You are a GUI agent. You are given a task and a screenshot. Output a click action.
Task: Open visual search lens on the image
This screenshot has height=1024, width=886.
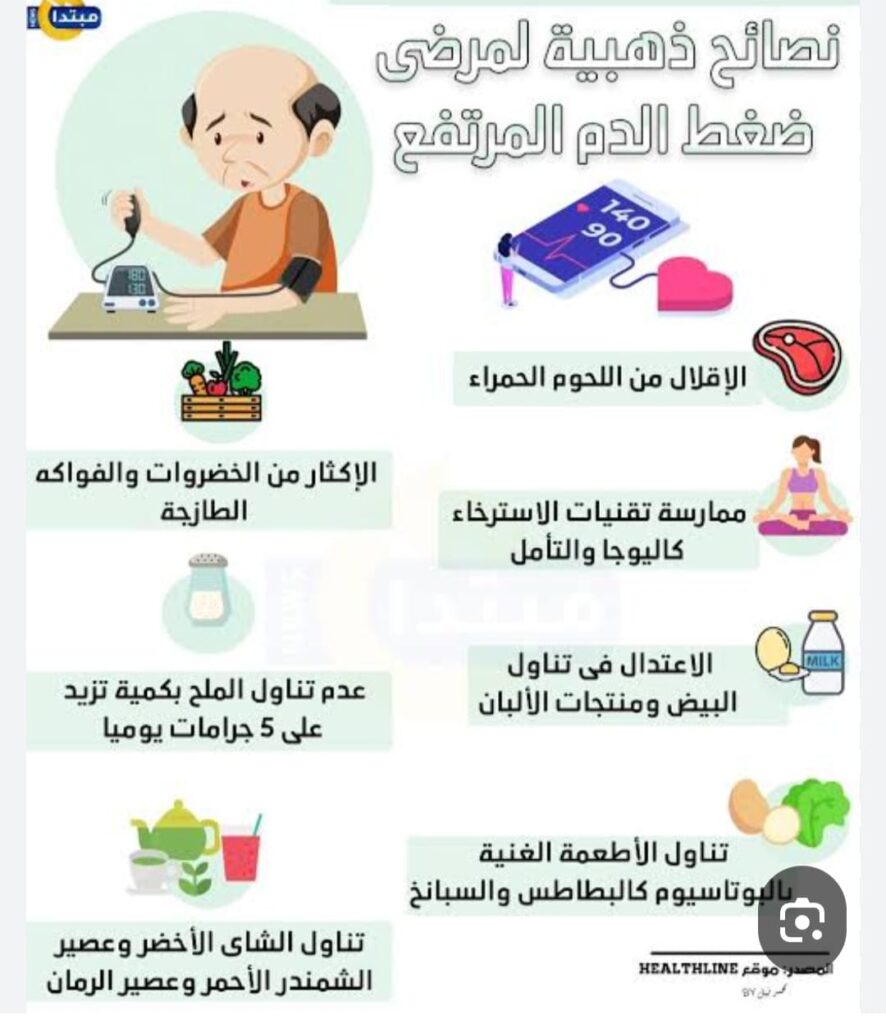coord(801,922)
